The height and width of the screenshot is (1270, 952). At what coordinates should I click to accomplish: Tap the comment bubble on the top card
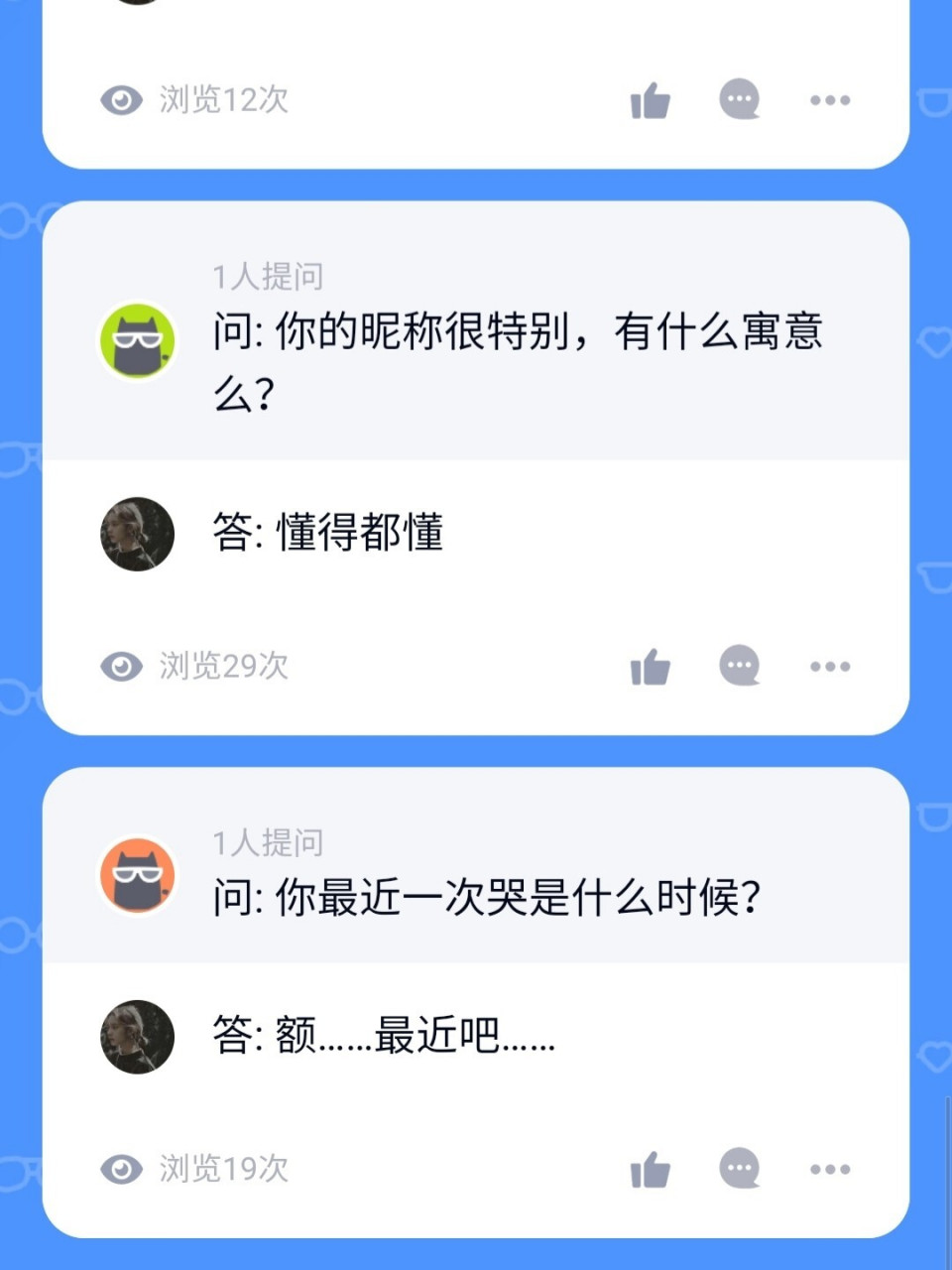pyautogui.click(x=739, y=99)
